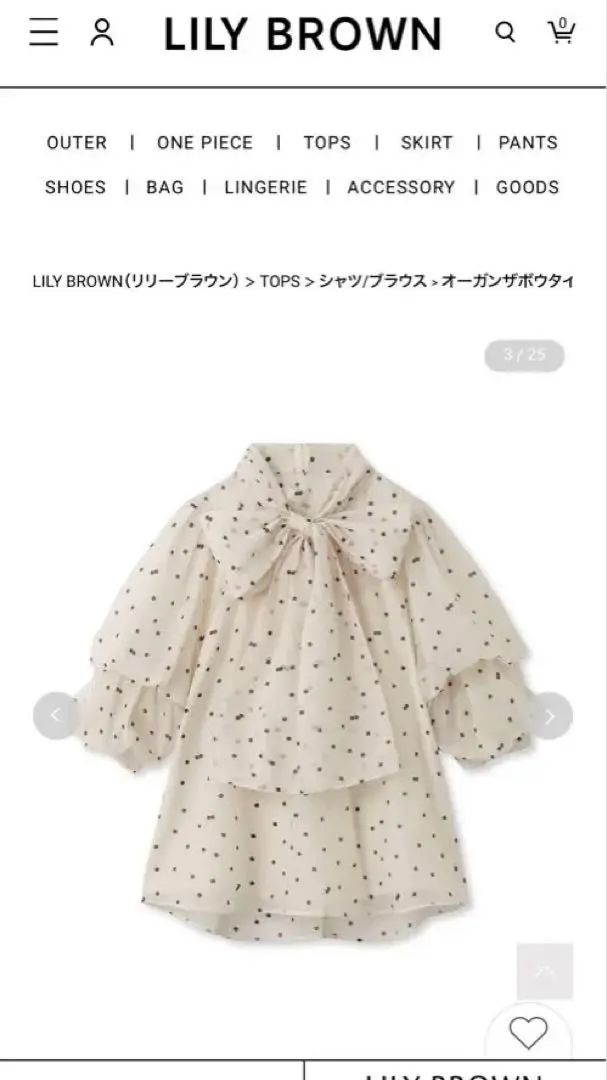Add this blouse to favorites
The image size is (607, 1080).
[x=528, y=1034]
